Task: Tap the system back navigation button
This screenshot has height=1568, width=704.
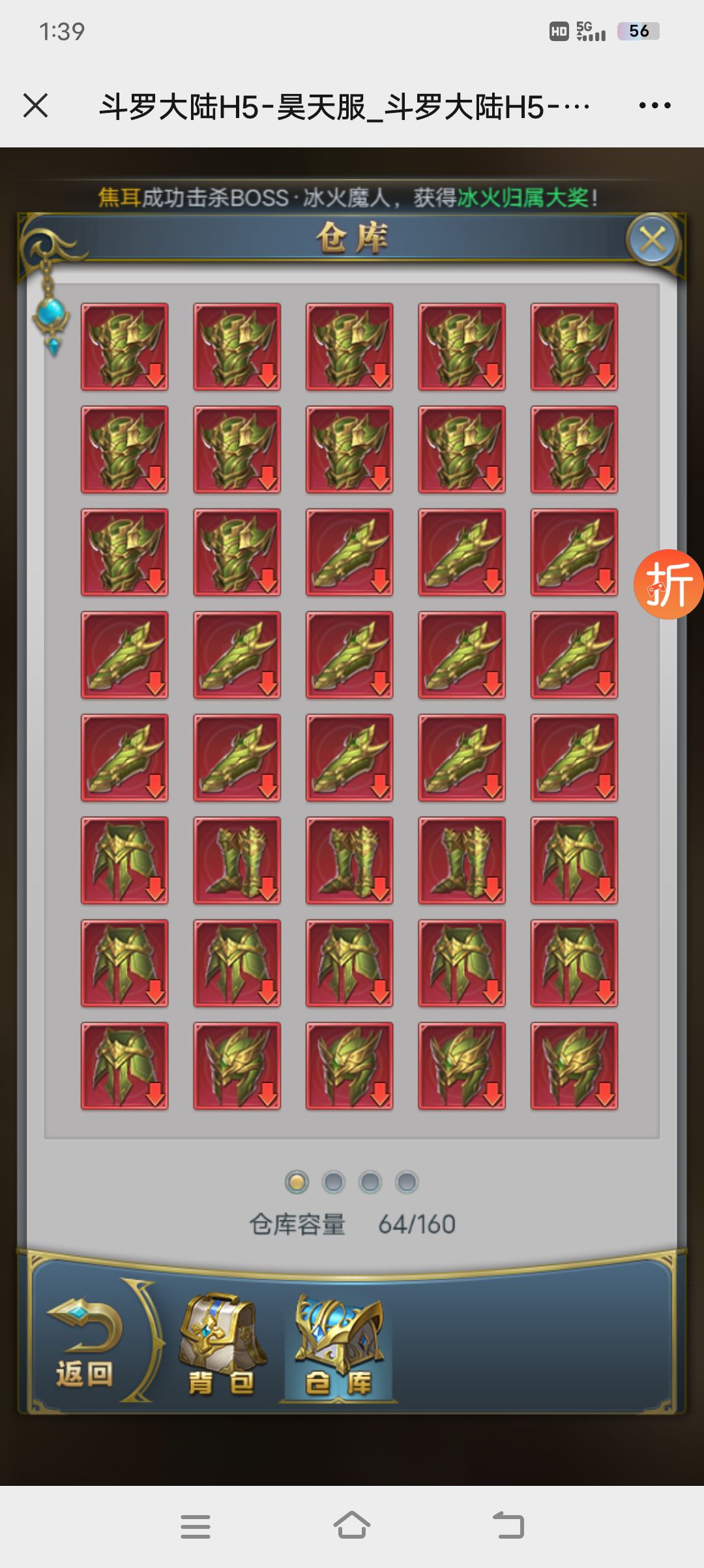Action: click(x=508, y=1526)
